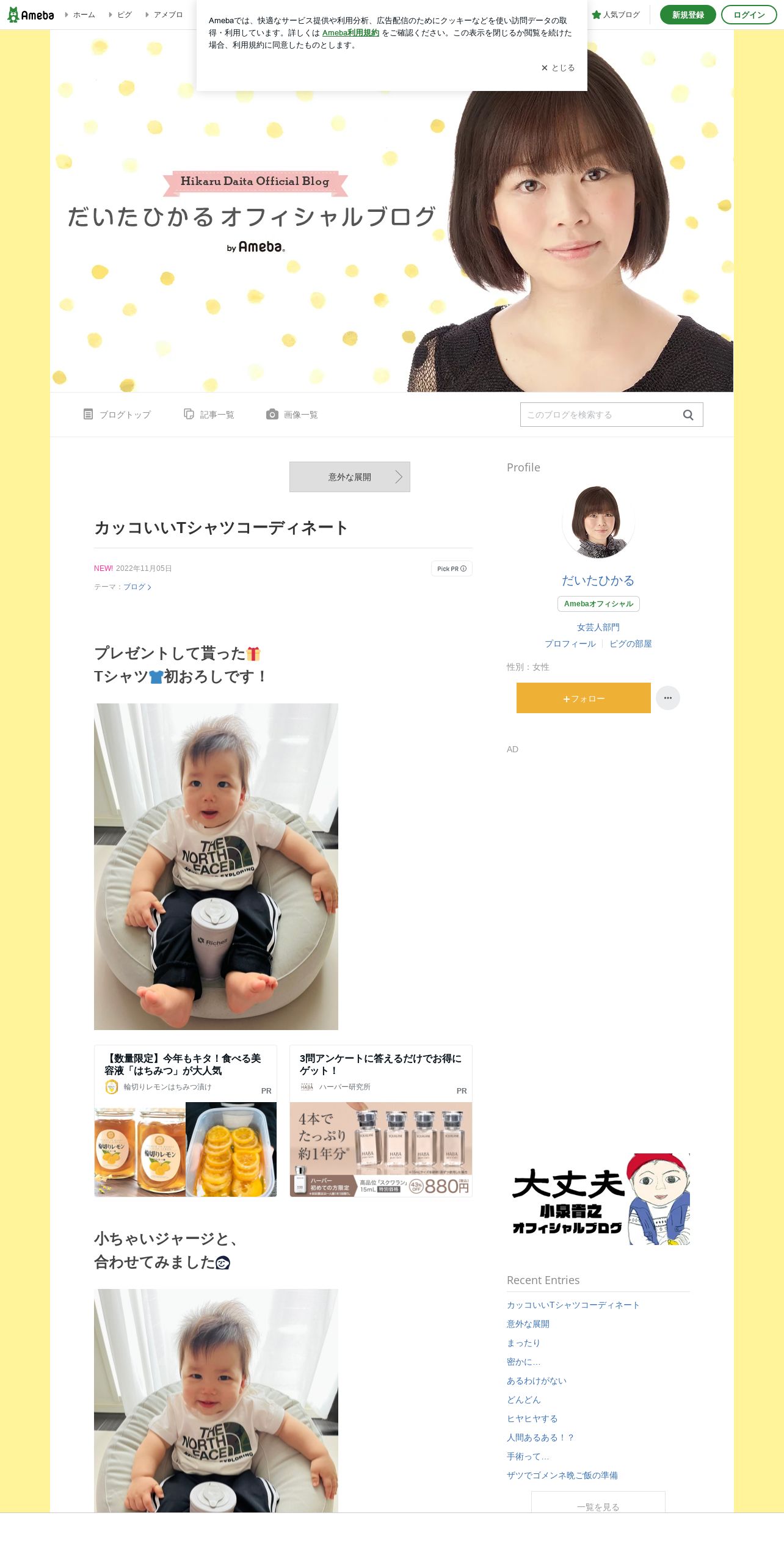Go to the previous post 意外な展開

coord(349,477)
